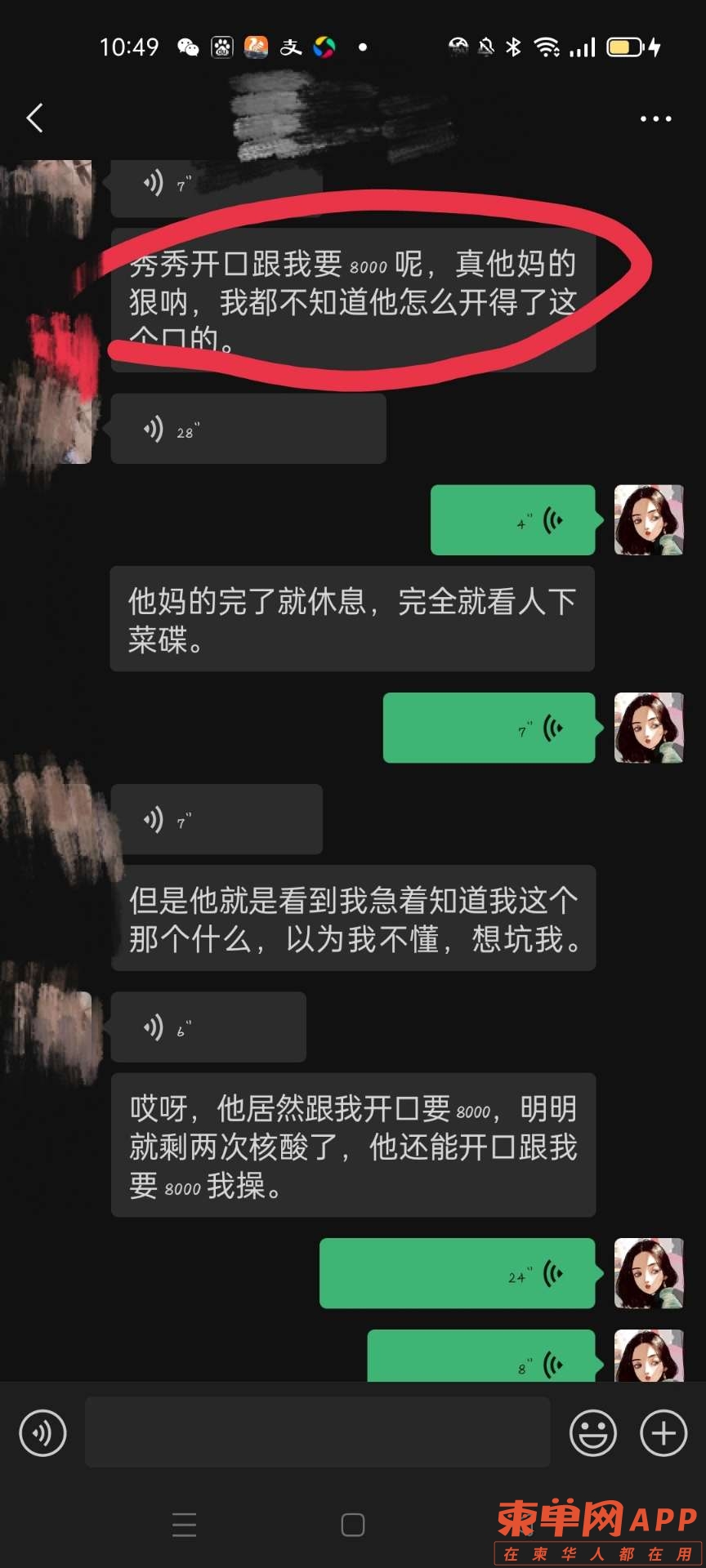Viewport: 706px width, 1568px height.
Task: Play the received 28-second voice message
Action: 248,430
